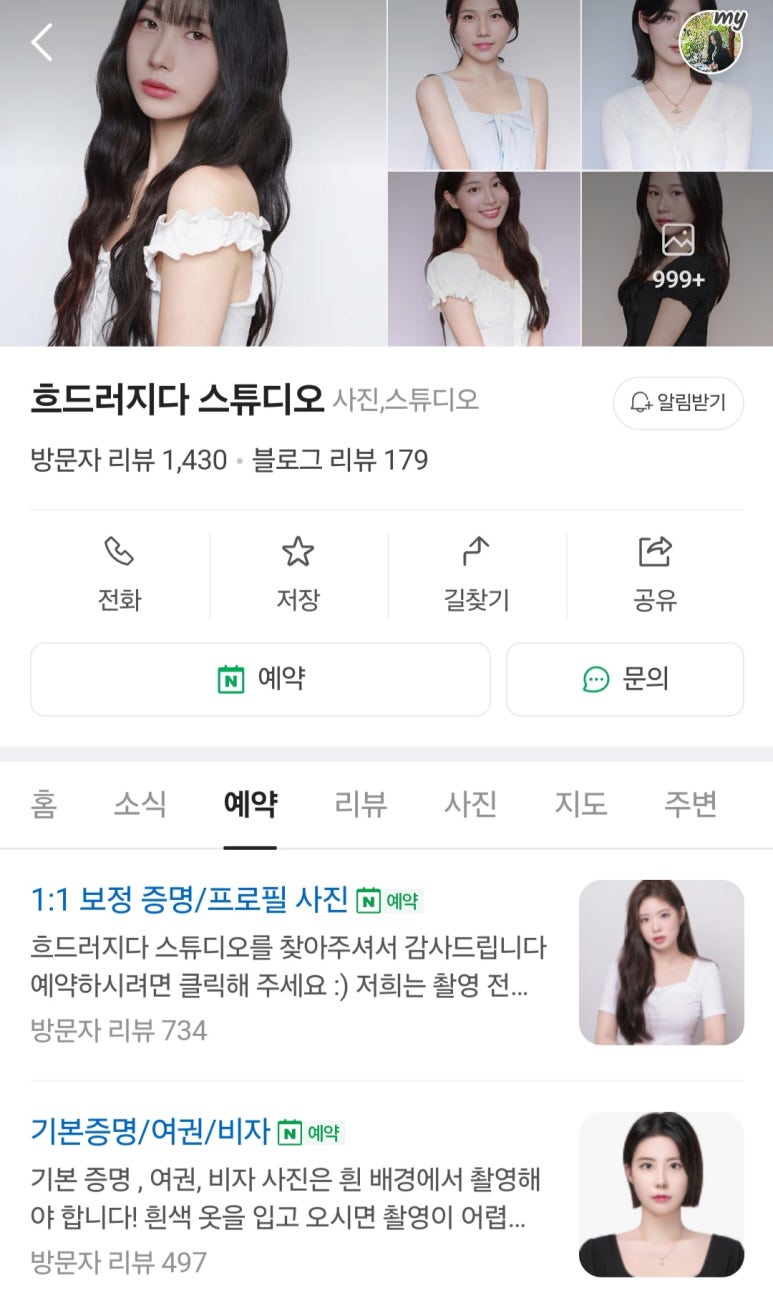The width and height of the screenshot is (773, 1306).
Task: Open the large main studio photo
Action: pyautogui.click(x=193, y=173)
